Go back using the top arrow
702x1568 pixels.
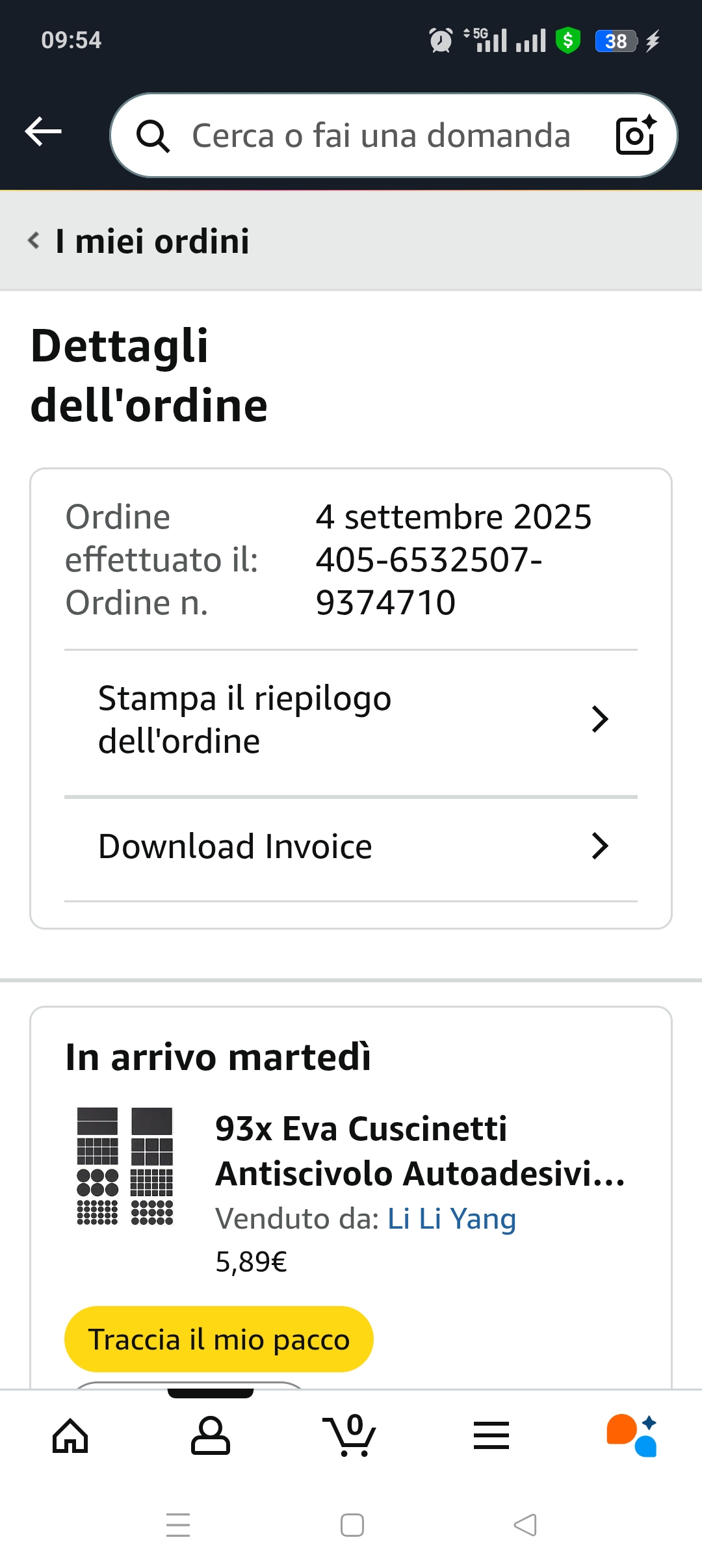(43, 132)
